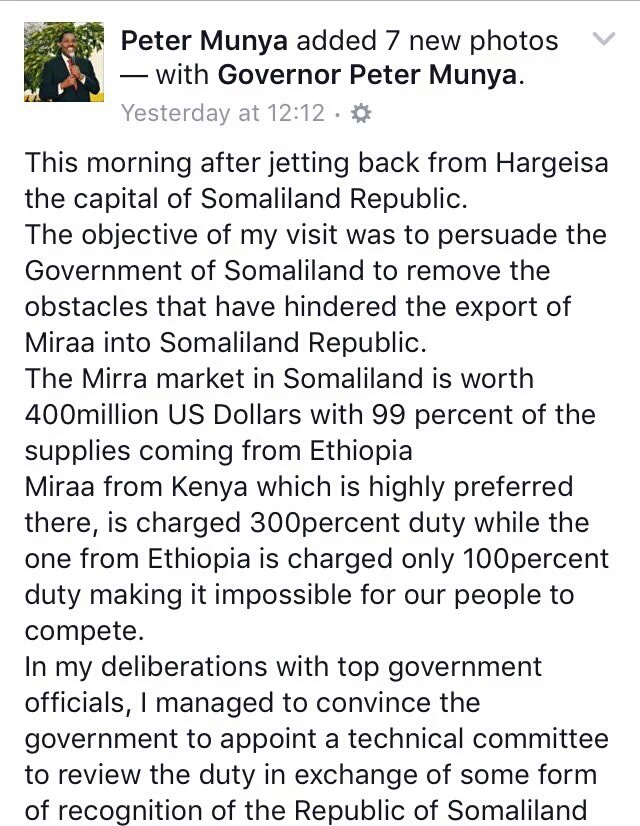Viewport: 640px width, 826px height.
Task: Open Peter Munya's profile picture
Action: [x=64, y=62]
